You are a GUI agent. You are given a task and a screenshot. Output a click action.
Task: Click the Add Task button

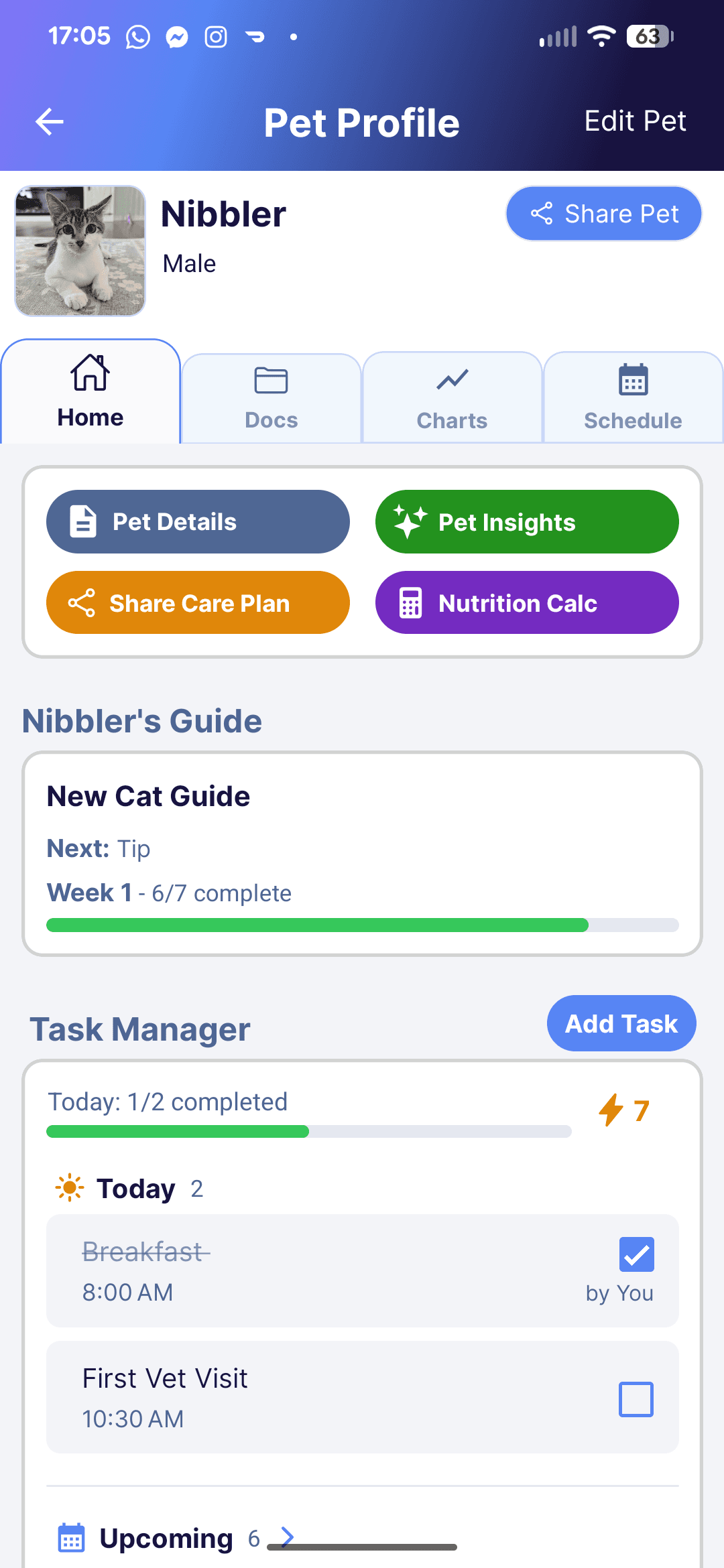pos(621,1023)
